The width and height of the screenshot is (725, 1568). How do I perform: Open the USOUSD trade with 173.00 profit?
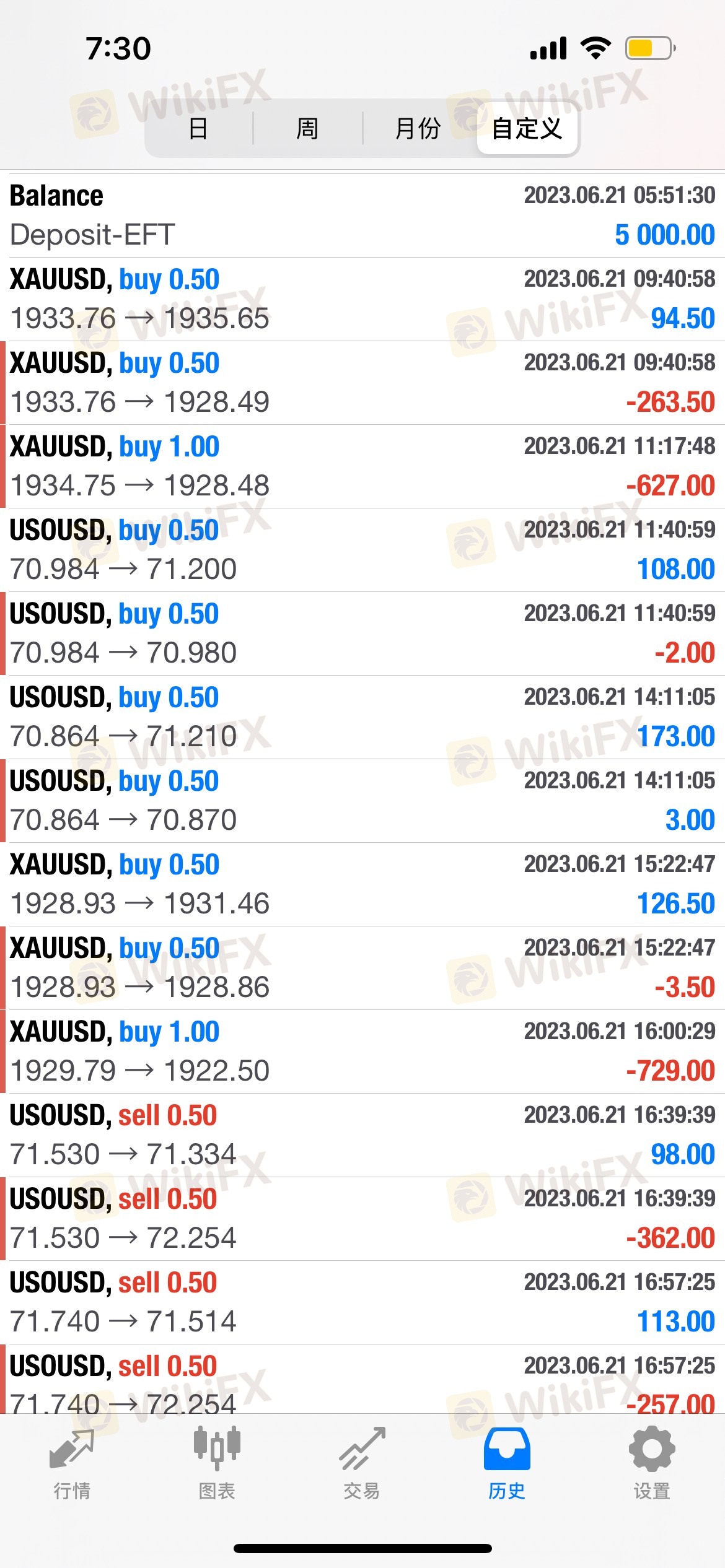[x=362, y=717]
